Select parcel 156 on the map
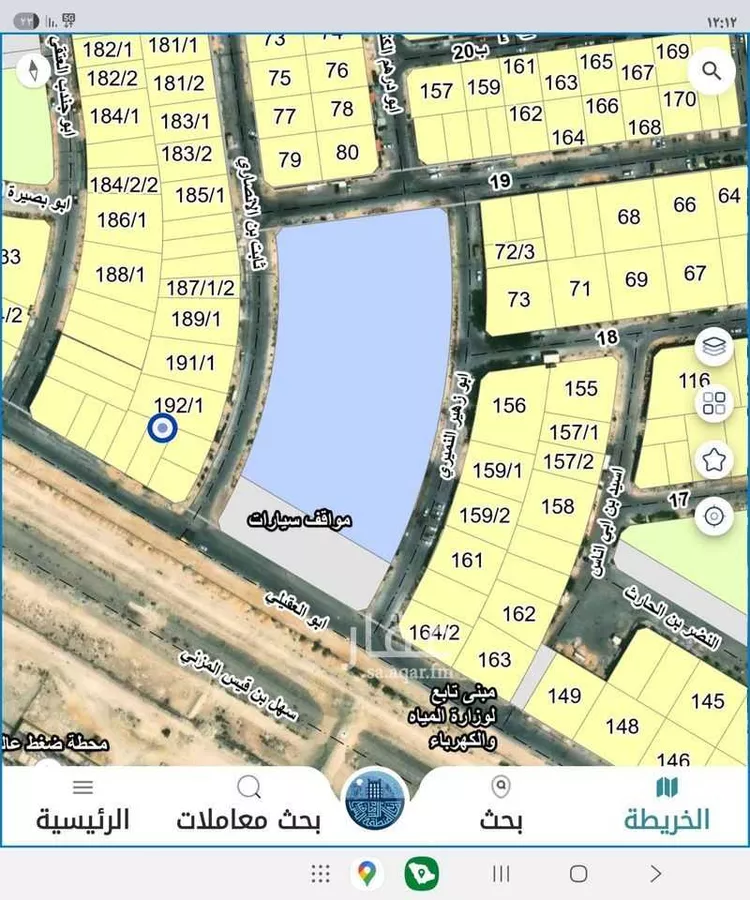The image size is (750, 900). click(x=510, y=406)
